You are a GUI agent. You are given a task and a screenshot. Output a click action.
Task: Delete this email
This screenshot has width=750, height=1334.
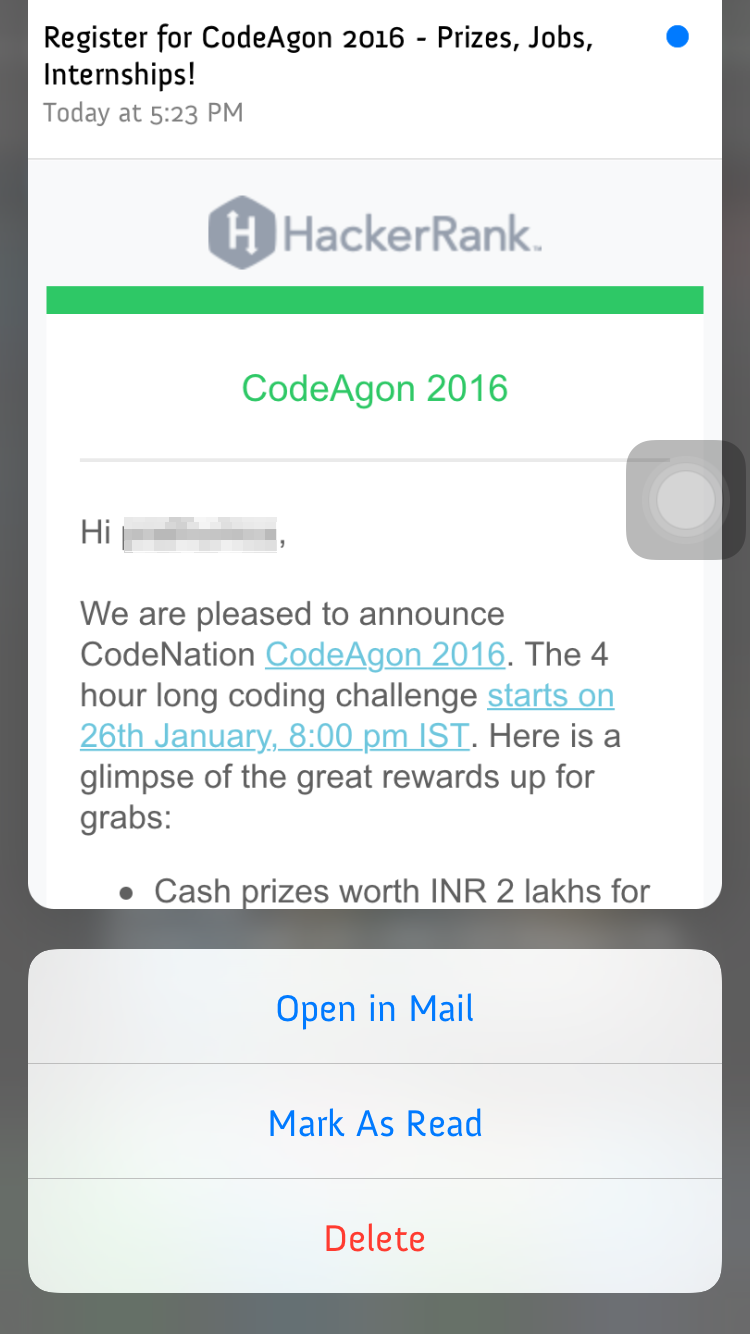pos(375,1238)
